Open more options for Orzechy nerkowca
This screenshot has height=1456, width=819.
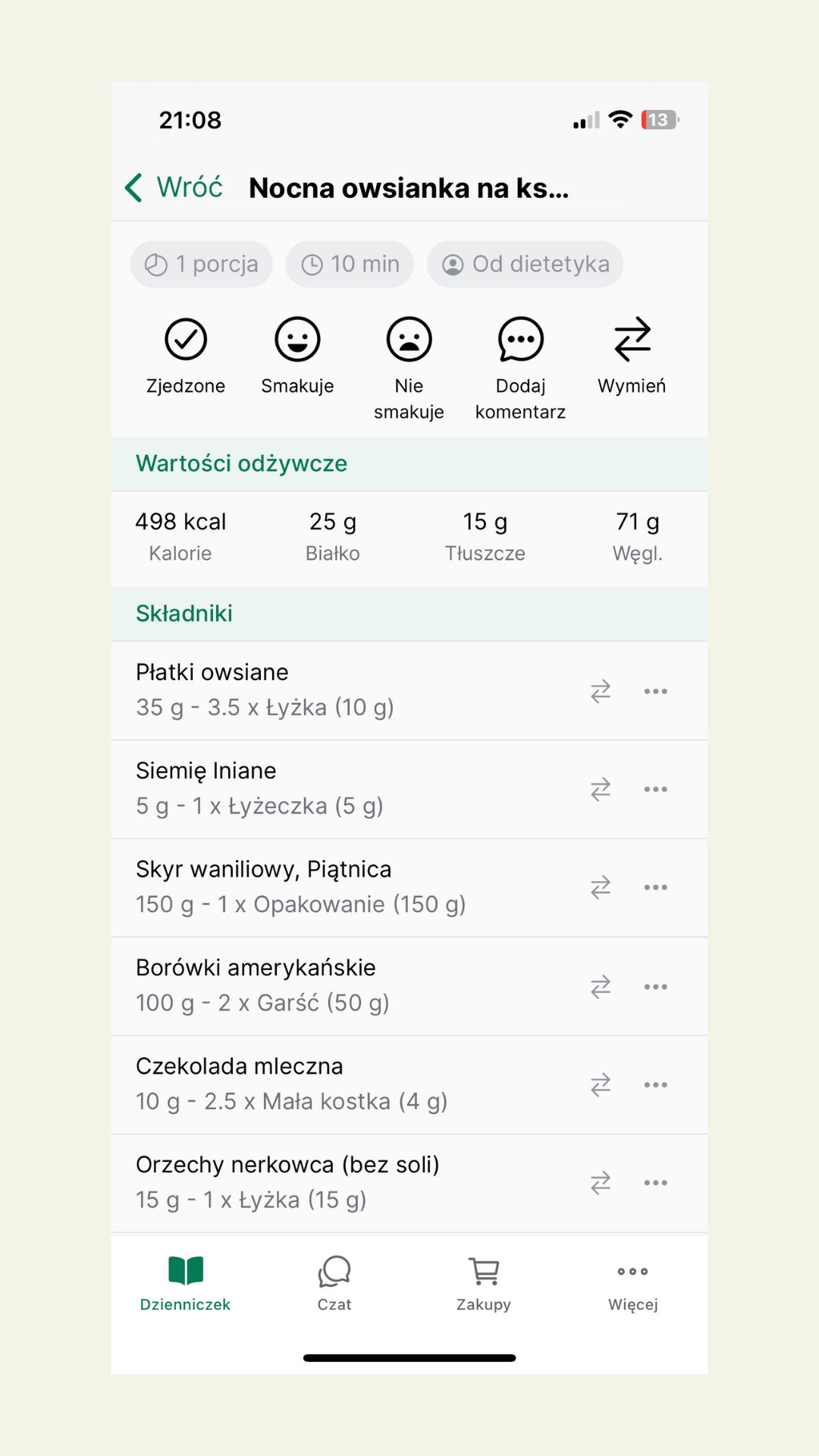(x=655, y=1183)
